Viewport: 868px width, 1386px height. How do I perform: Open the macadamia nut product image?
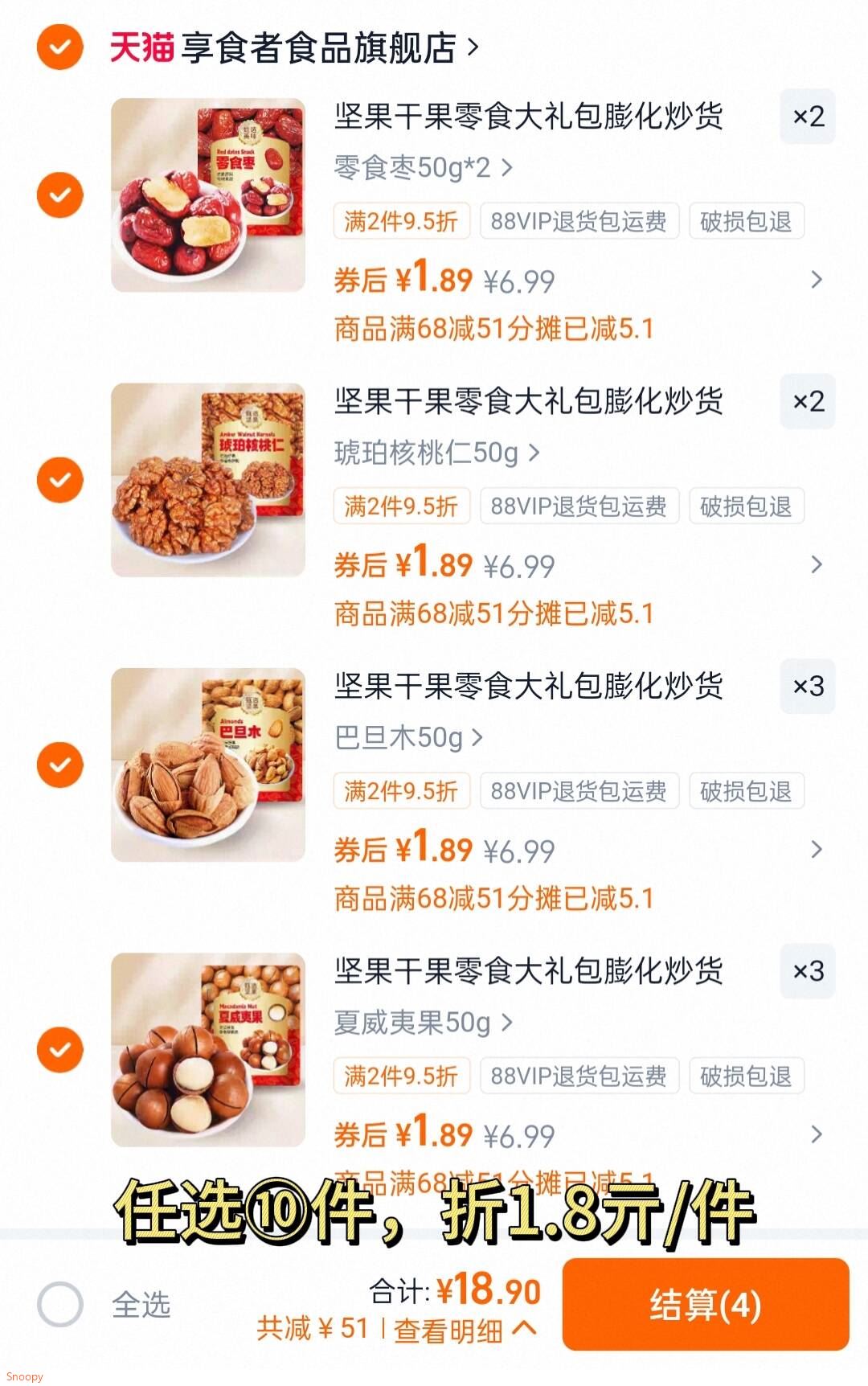pos(208,1049)
